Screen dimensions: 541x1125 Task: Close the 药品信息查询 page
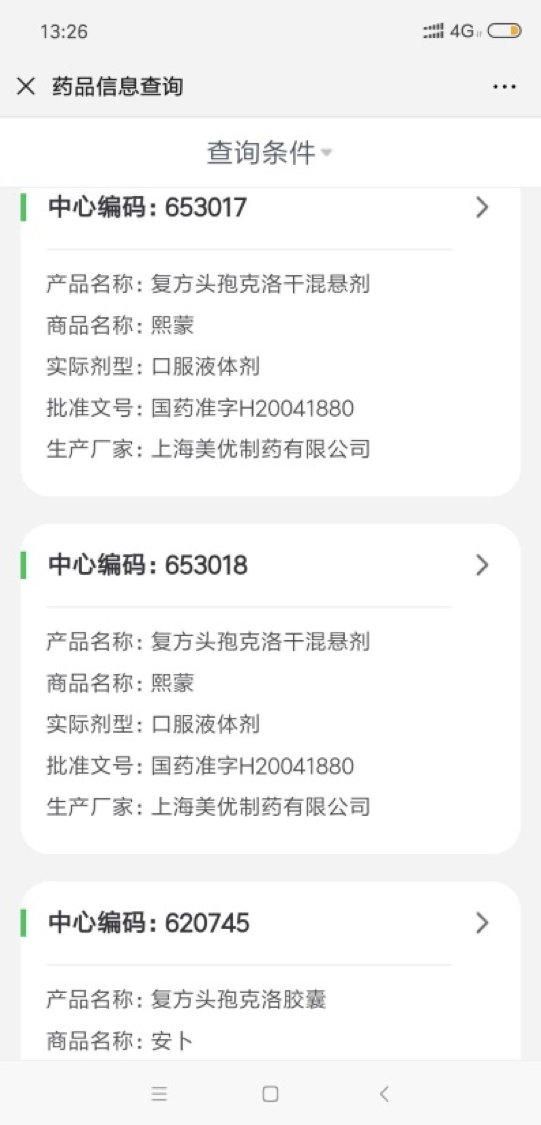(x=26, y=87)
